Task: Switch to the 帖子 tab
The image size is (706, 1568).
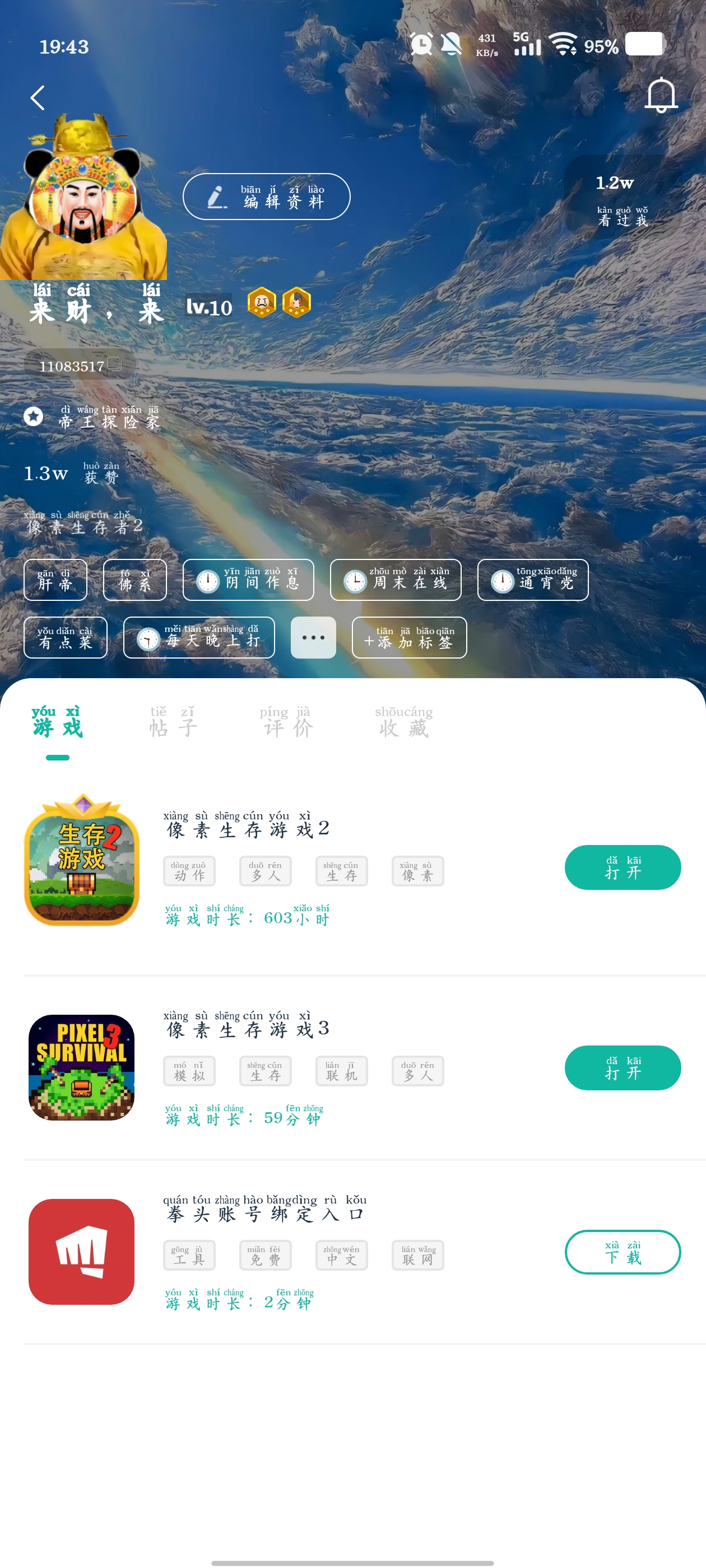Action: [173, 722]
